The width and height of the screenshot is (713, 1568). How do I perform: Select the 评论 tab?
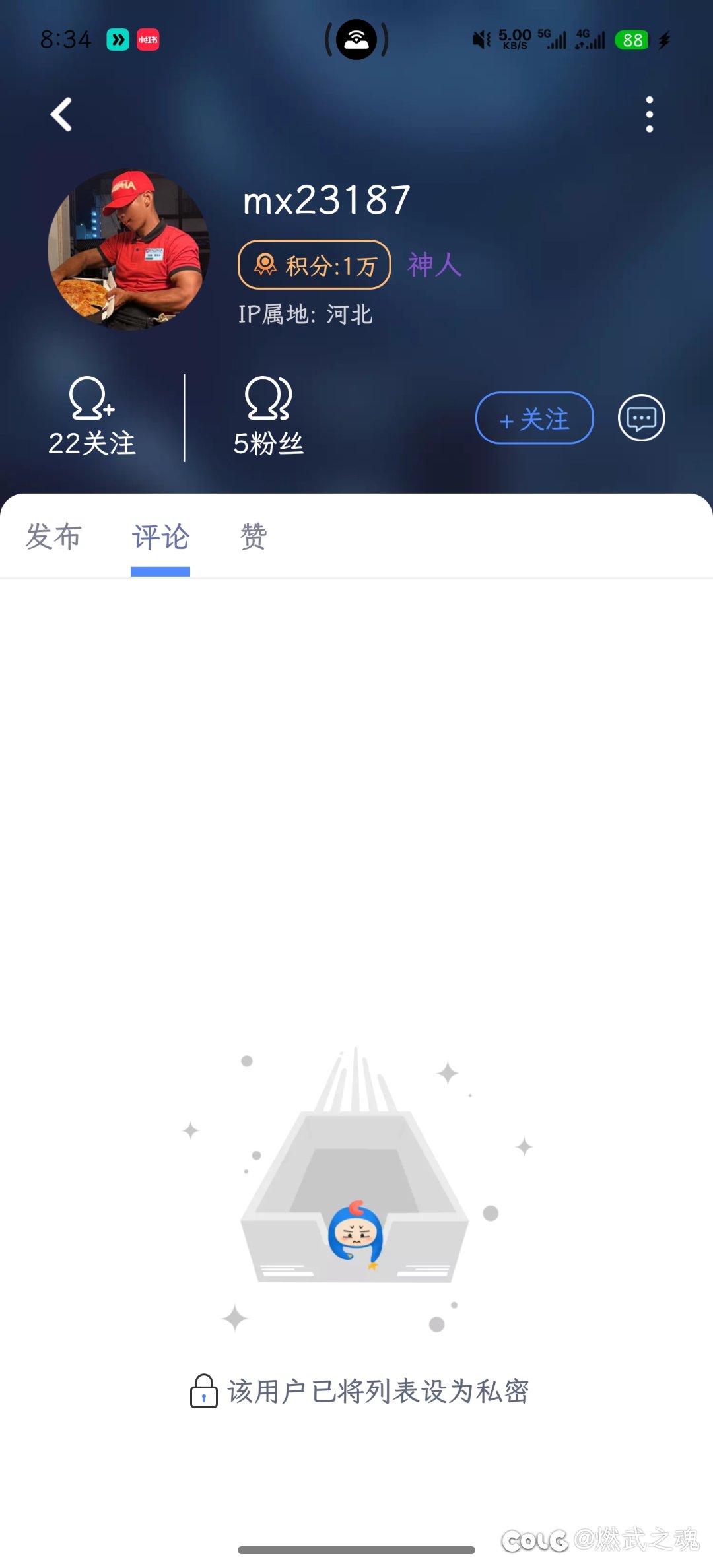pyautogui.click(x=160, y=537)
